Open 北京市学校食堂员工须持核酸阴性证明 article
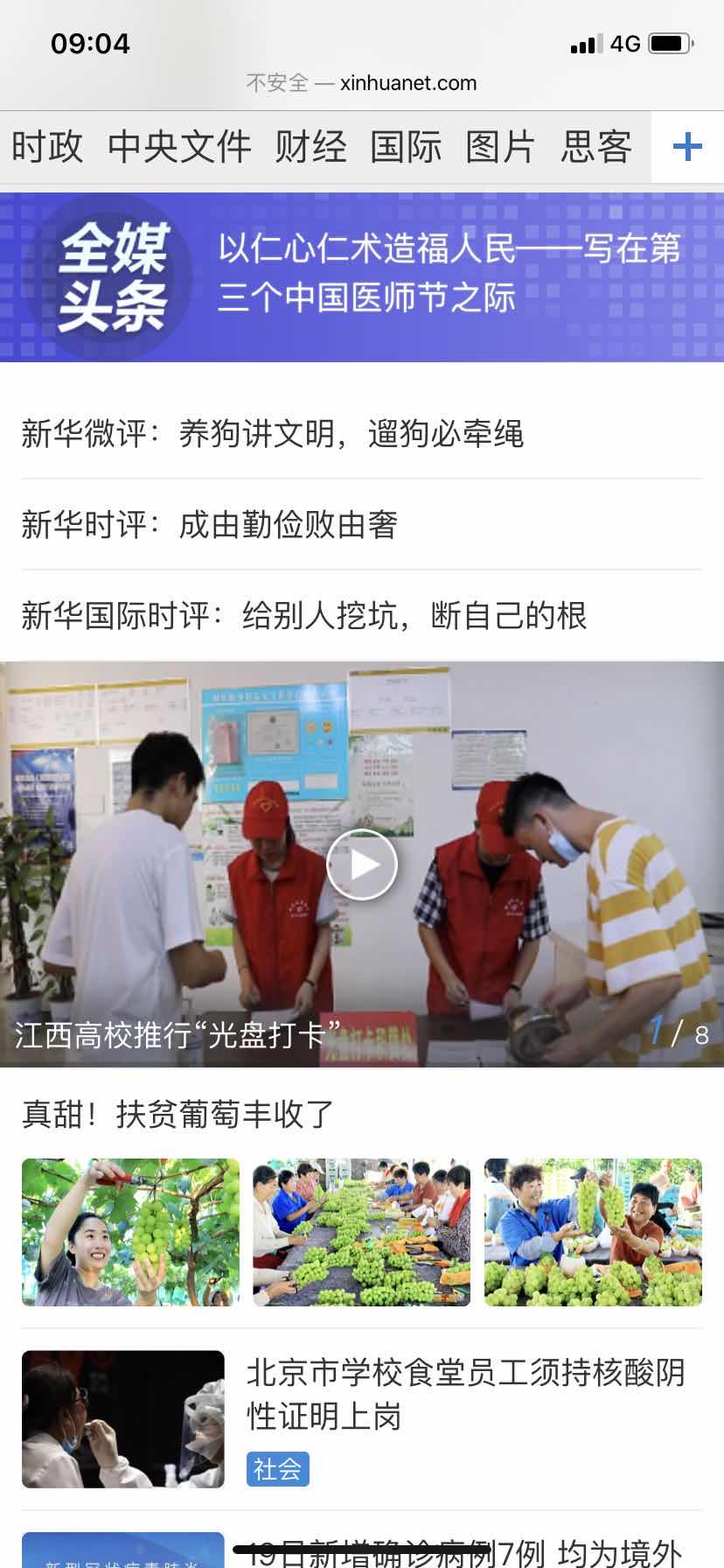The width and height of the screenshot is (724, 1568). pyautogui.click(x=465, y=1393)
